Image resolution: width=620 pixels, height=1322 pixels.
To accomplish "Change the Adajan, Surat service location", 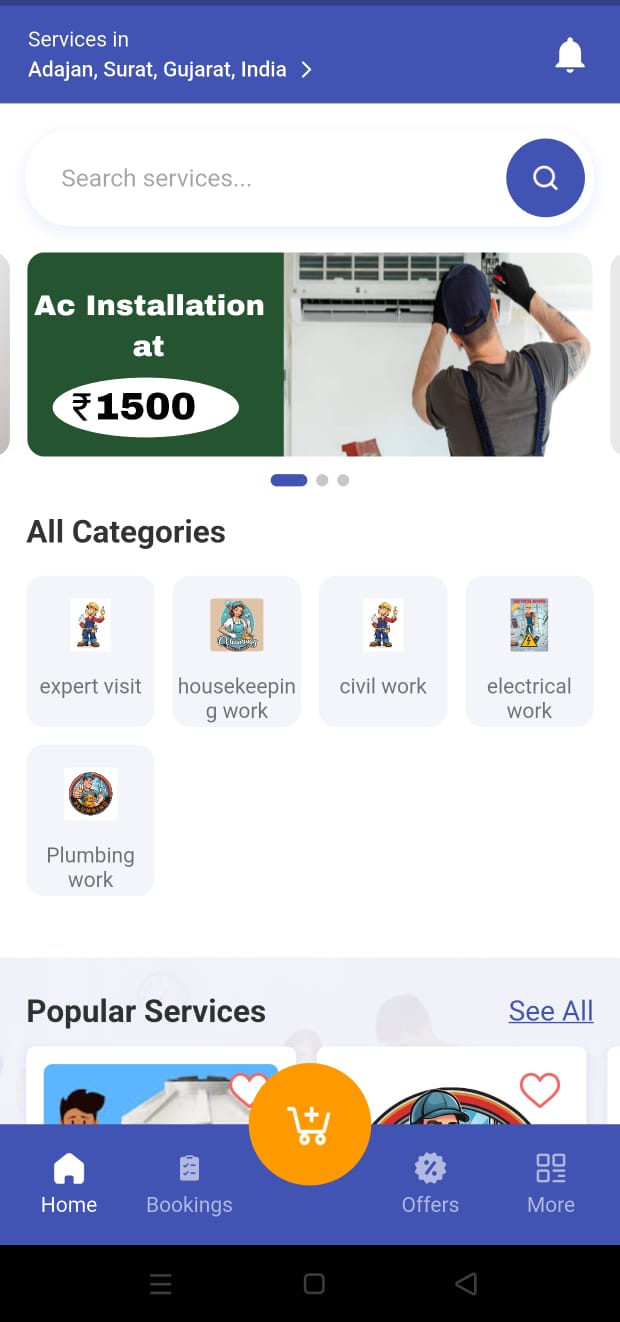I will [x=170, y=69].
